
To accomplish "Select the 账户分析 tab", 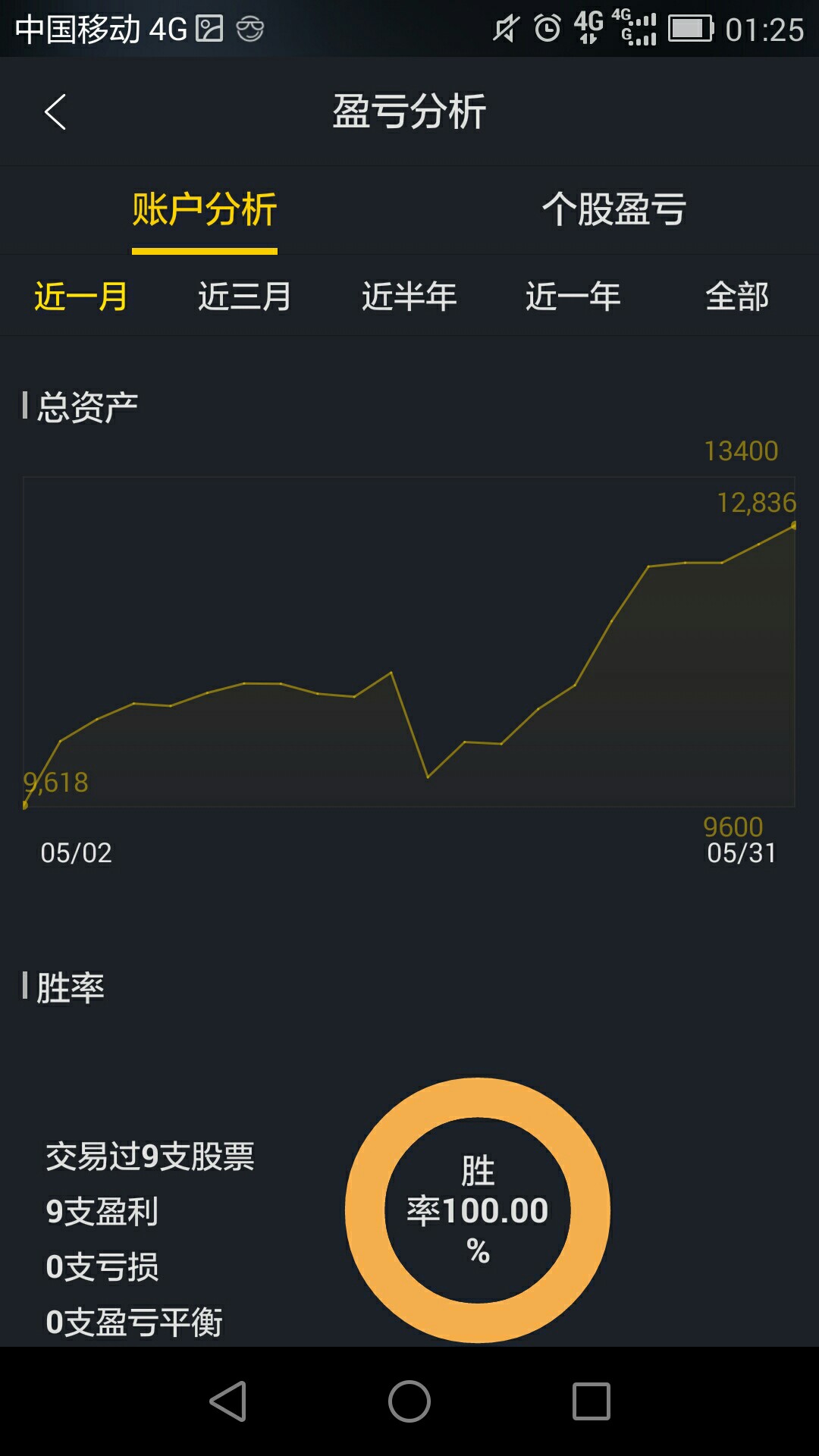I will pos(205,209).
